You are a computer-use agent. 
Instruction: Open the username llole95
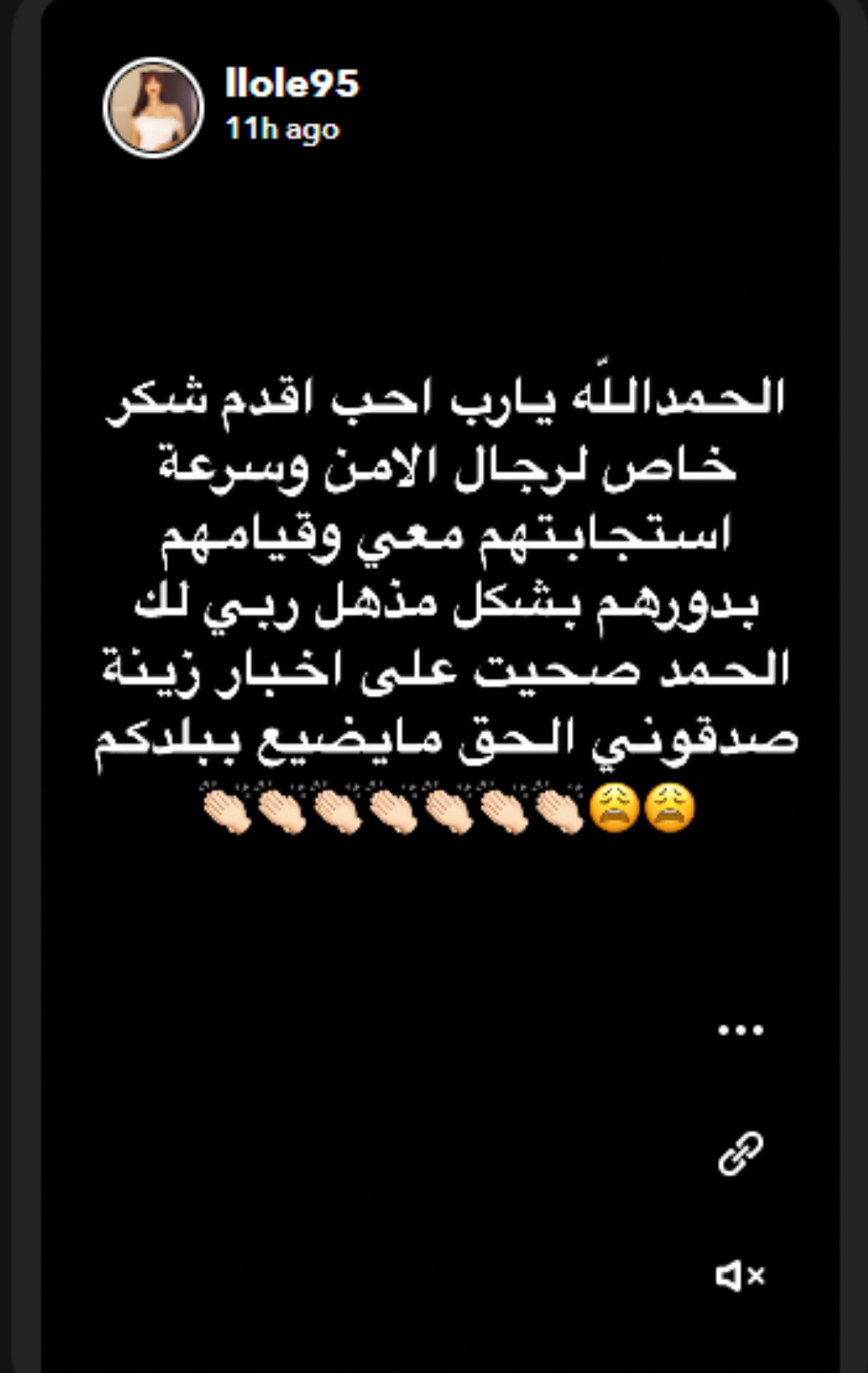(292, 84)
